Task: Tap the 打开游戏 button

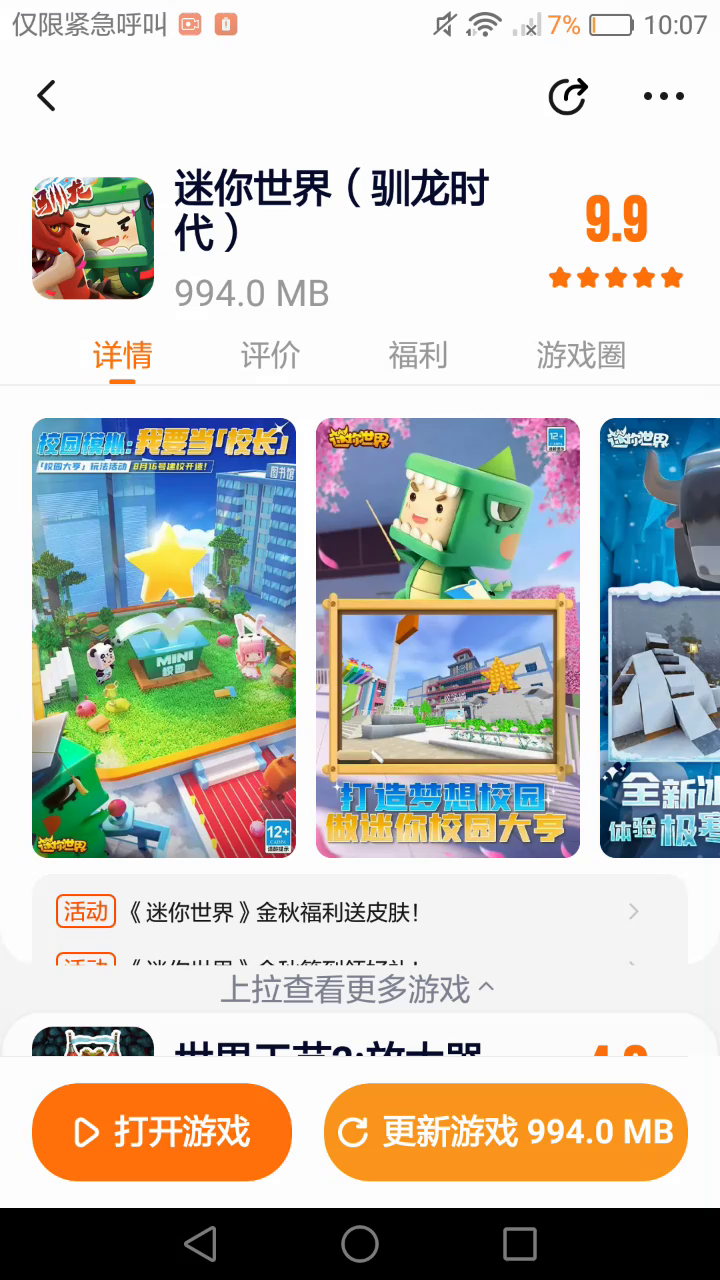Action: 162,1132
